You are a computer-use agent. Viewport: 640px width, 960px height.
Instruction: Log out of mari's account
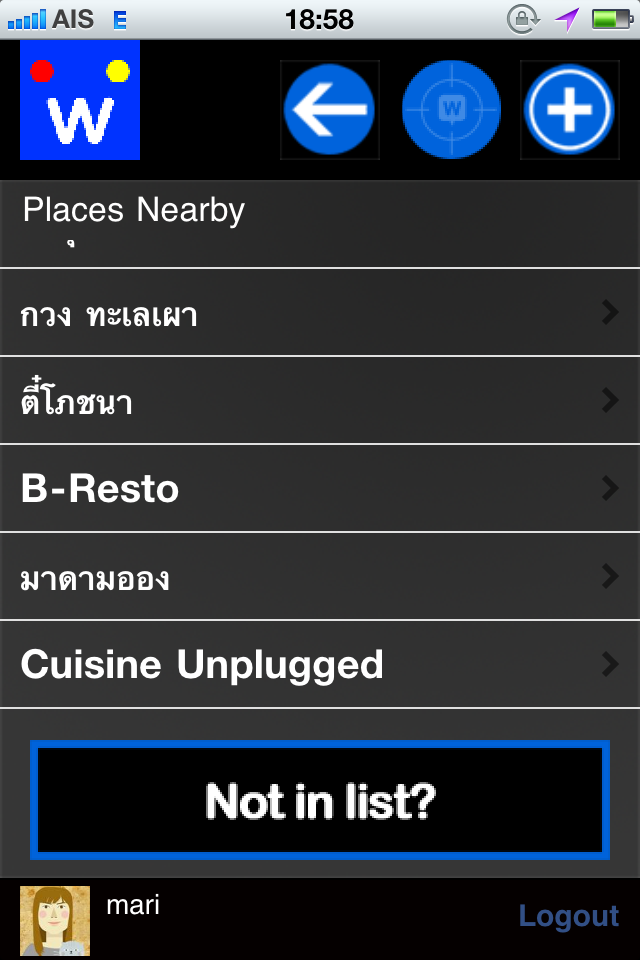(568, 916)
